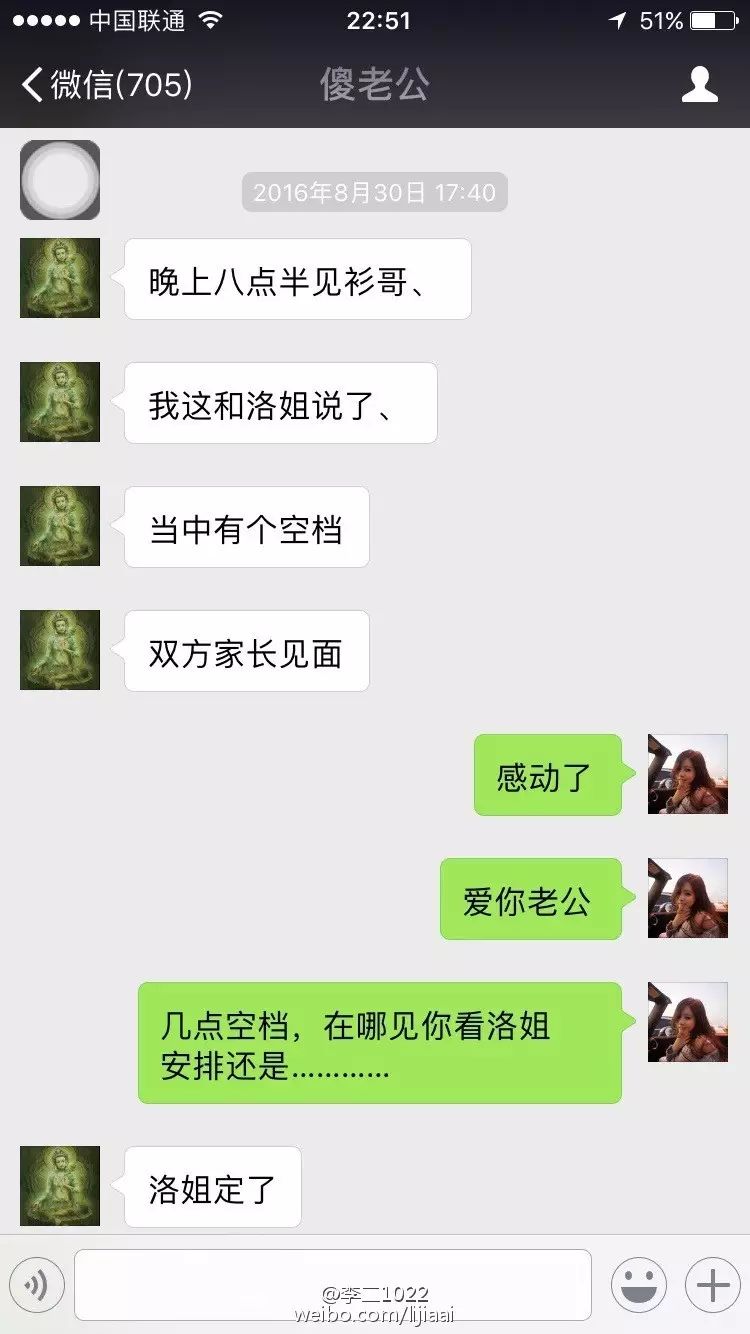750x1334 pixels.
Task: Open sender avatar beside 洛姐定了 message
Action: pyautogui.click(x=60, y=1186)
